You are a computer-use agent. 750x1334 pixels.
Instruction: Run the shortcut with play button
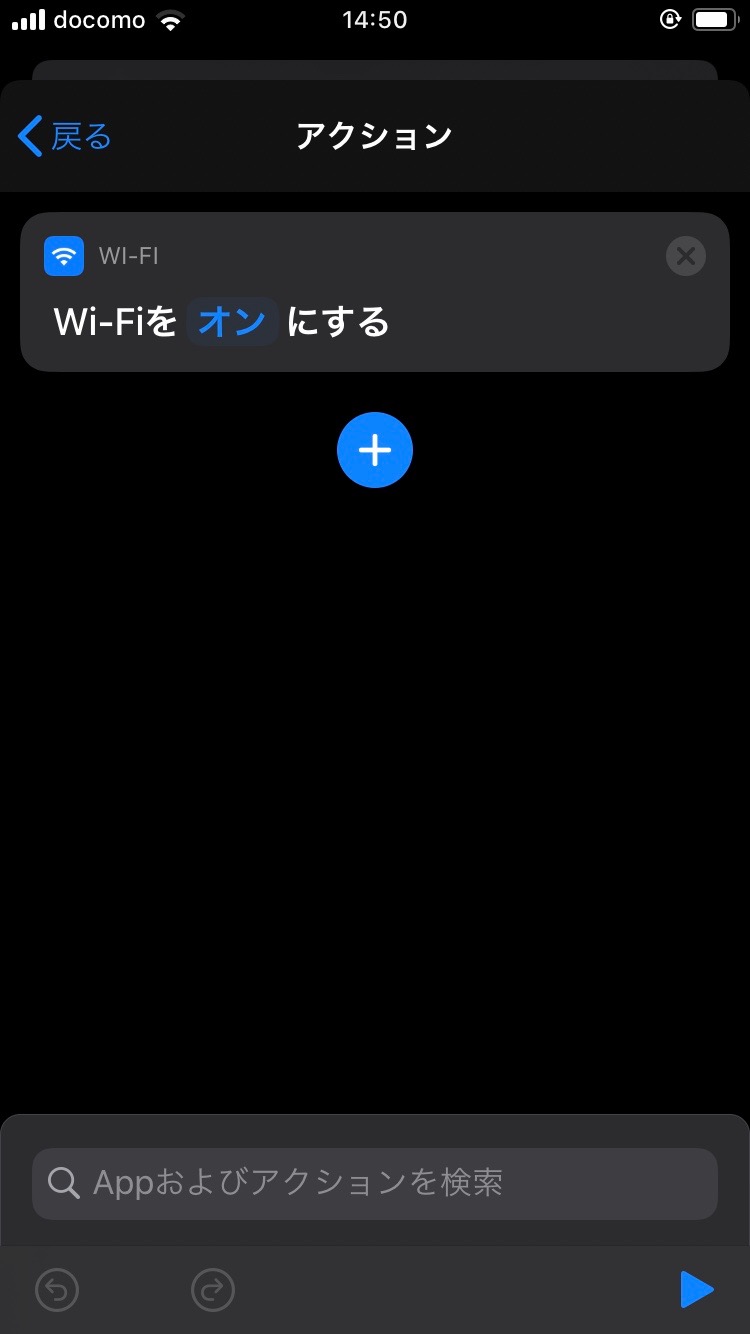(x=697, y=1290)
